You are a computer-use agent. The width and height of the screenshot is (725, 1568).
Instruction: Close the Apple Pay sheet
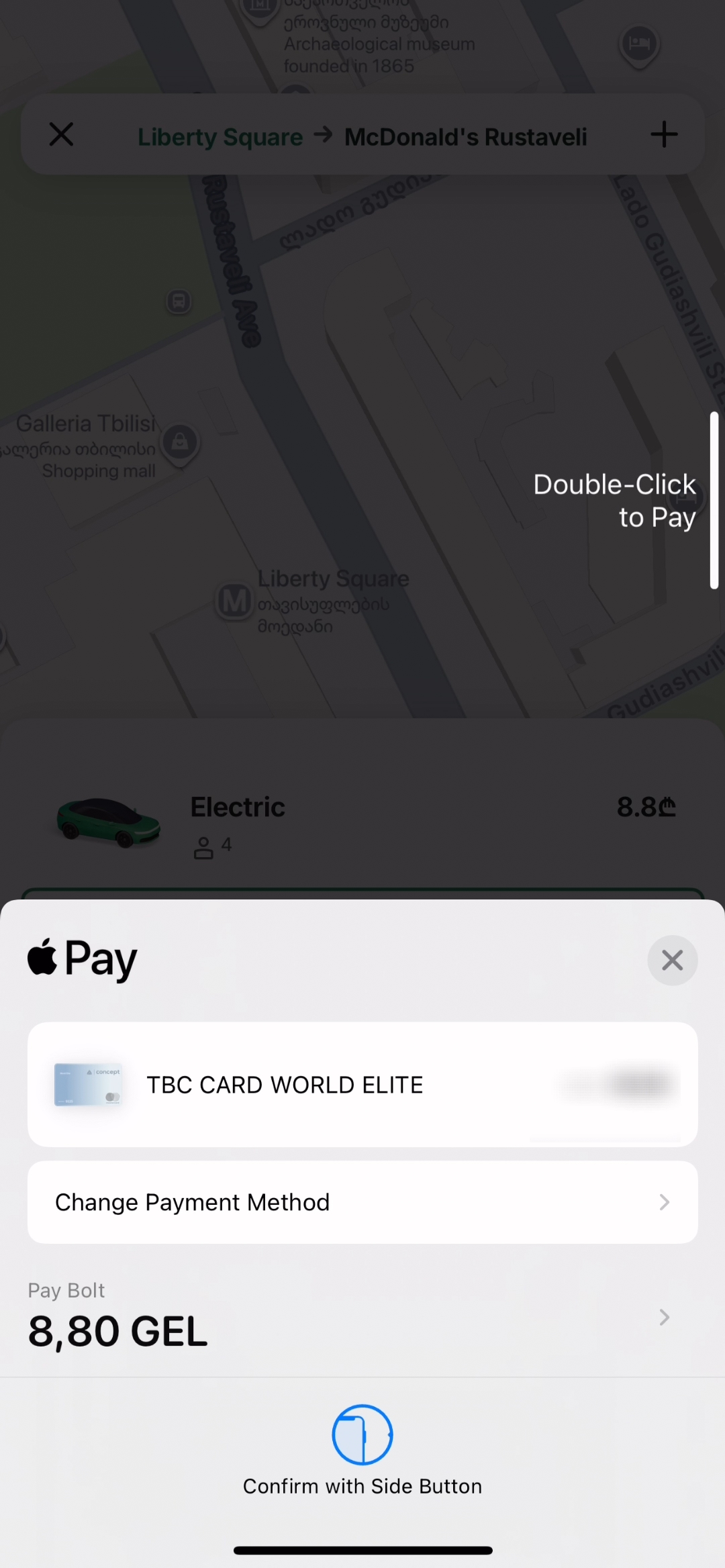coord(672,961)
